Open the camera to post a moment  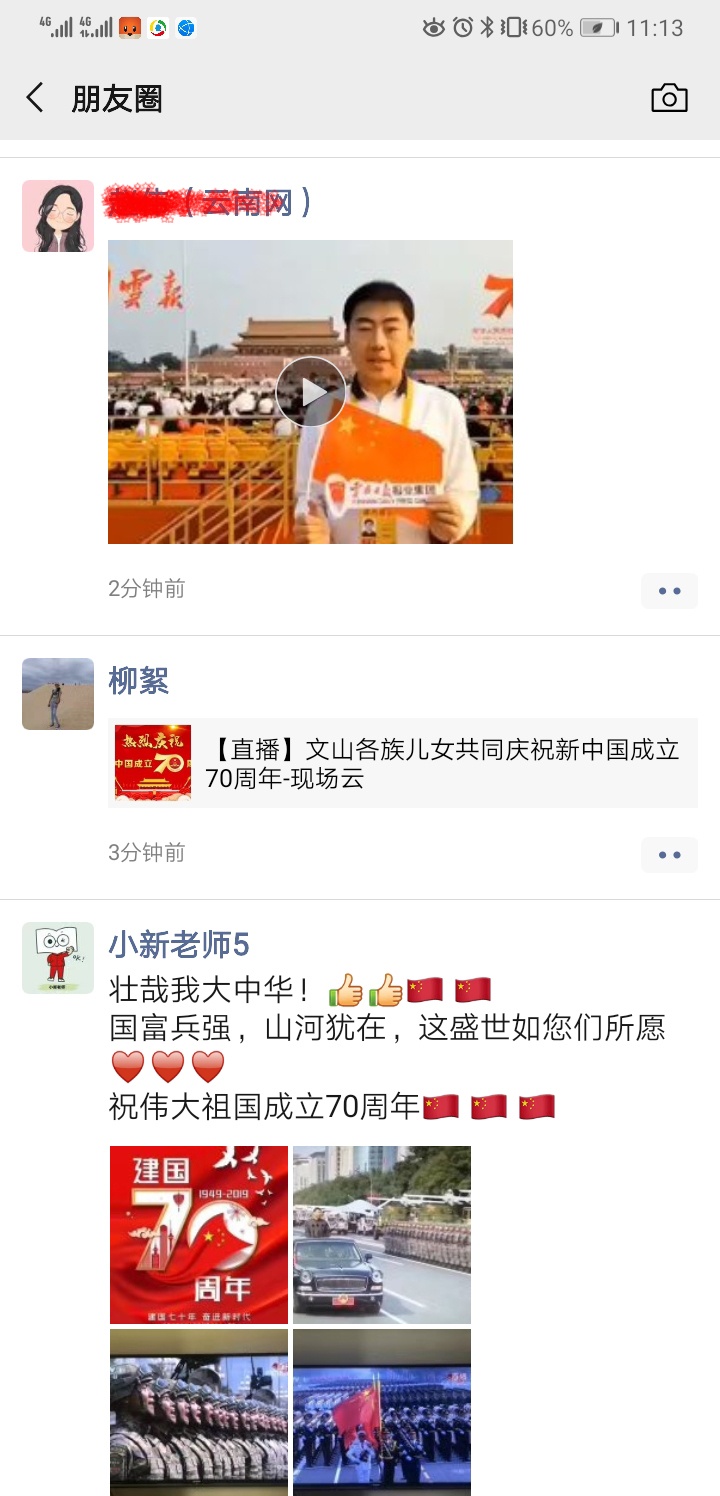(x=669, y=98)
